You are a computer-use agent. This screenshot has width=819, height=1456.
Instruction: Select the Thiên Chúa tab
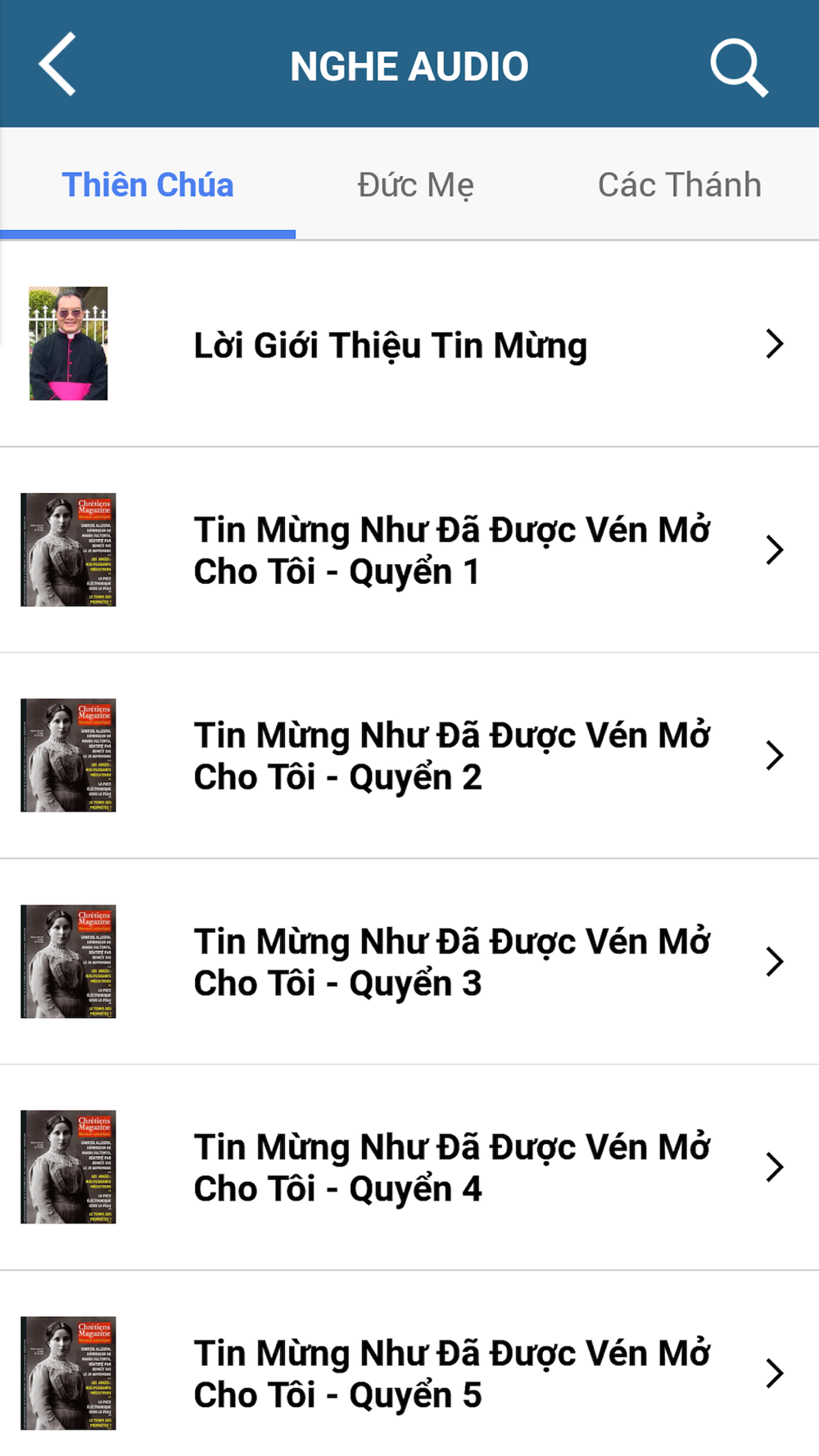coord(147,184)
